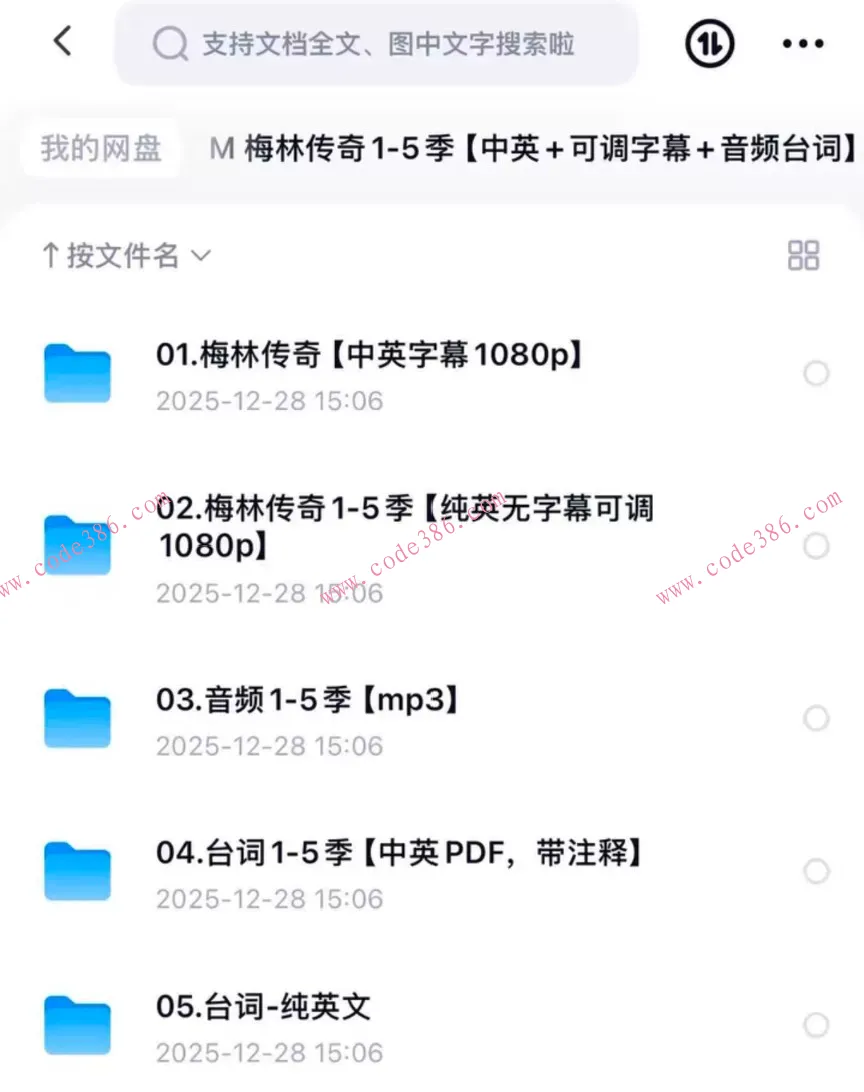Open the three-dot more options menu

pyautogui.click(x=802, y=43)
